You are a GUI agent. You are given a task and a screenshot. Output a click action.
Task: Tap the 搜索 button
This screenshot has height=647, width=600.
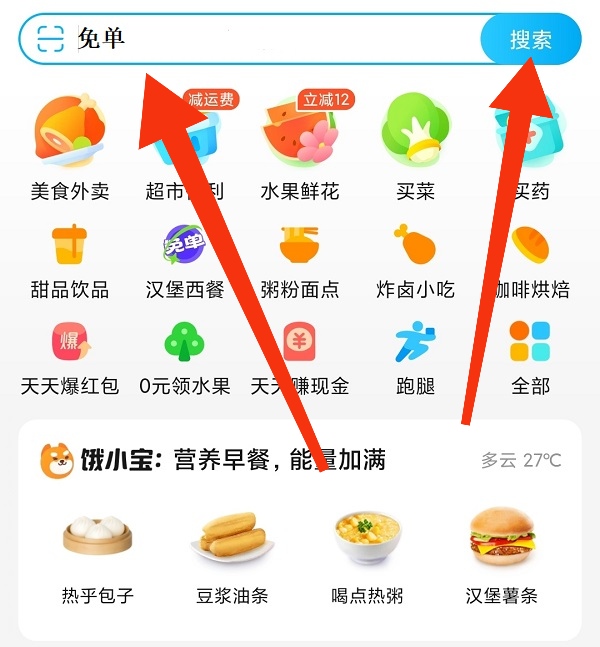tap(531, 40)
